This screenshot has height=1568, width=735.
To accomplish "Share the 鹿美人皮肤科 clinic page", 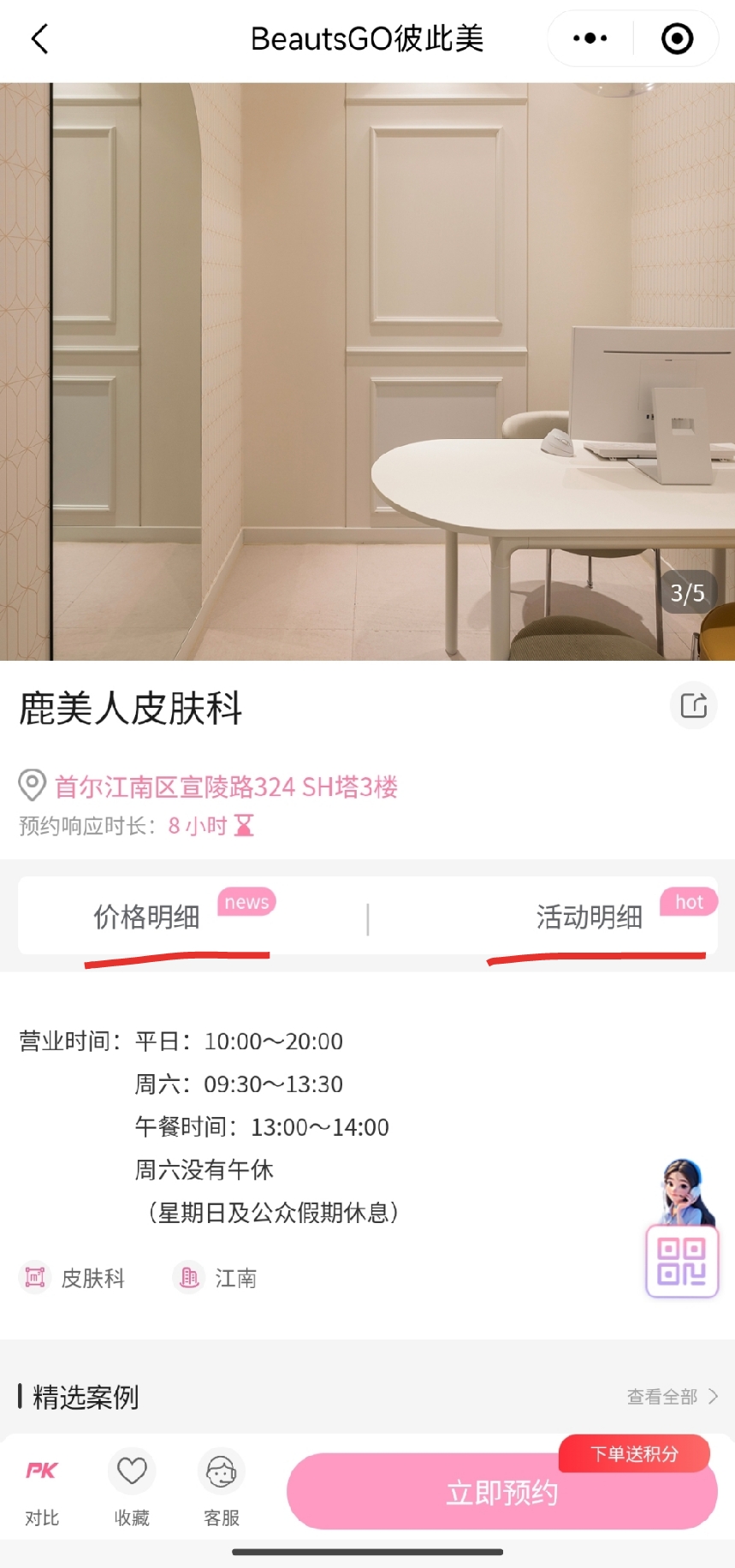I will 693,705.
